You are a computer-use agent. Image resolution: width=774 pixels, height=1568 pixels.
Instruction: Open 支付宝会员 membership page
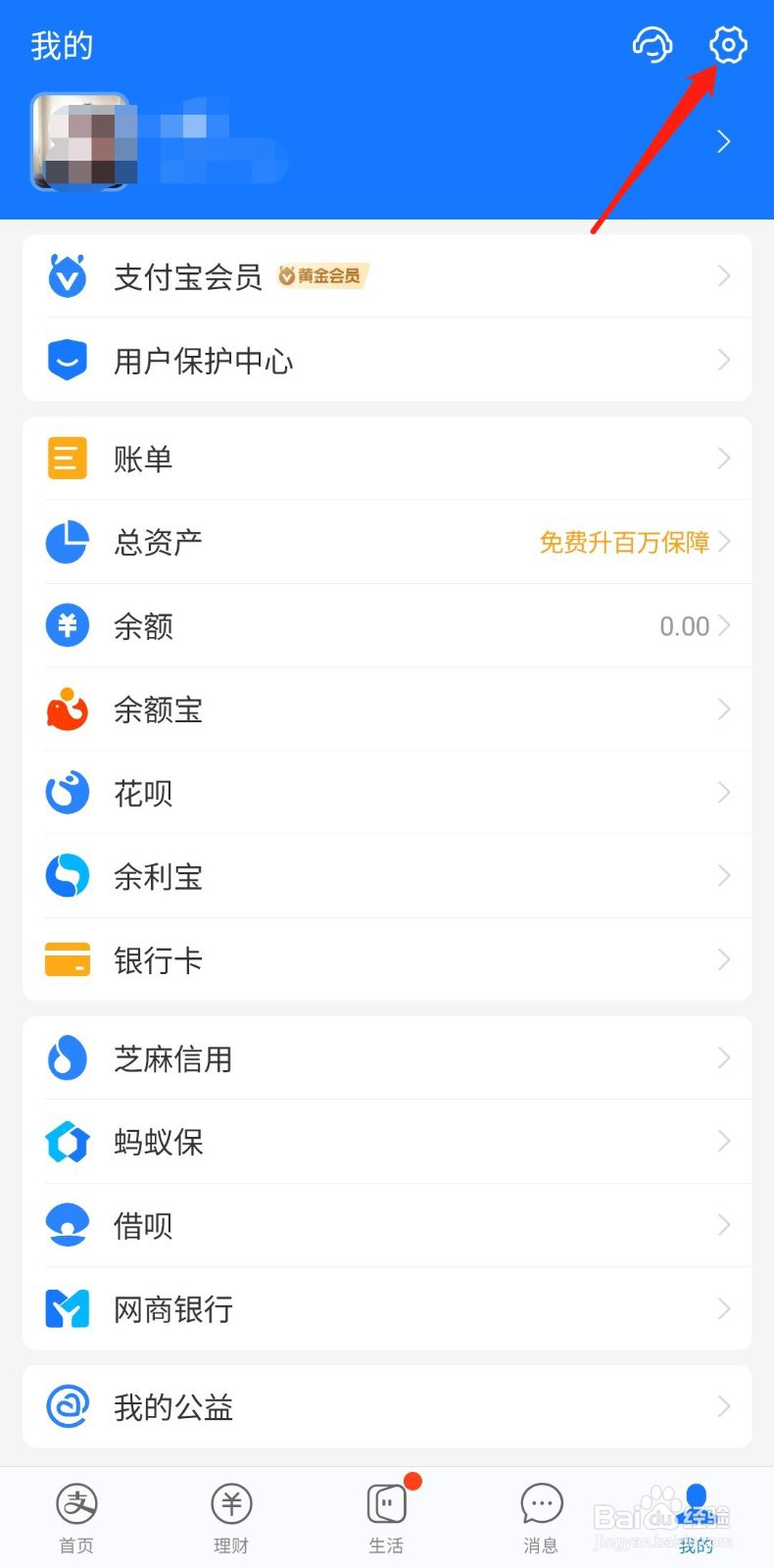387,277
